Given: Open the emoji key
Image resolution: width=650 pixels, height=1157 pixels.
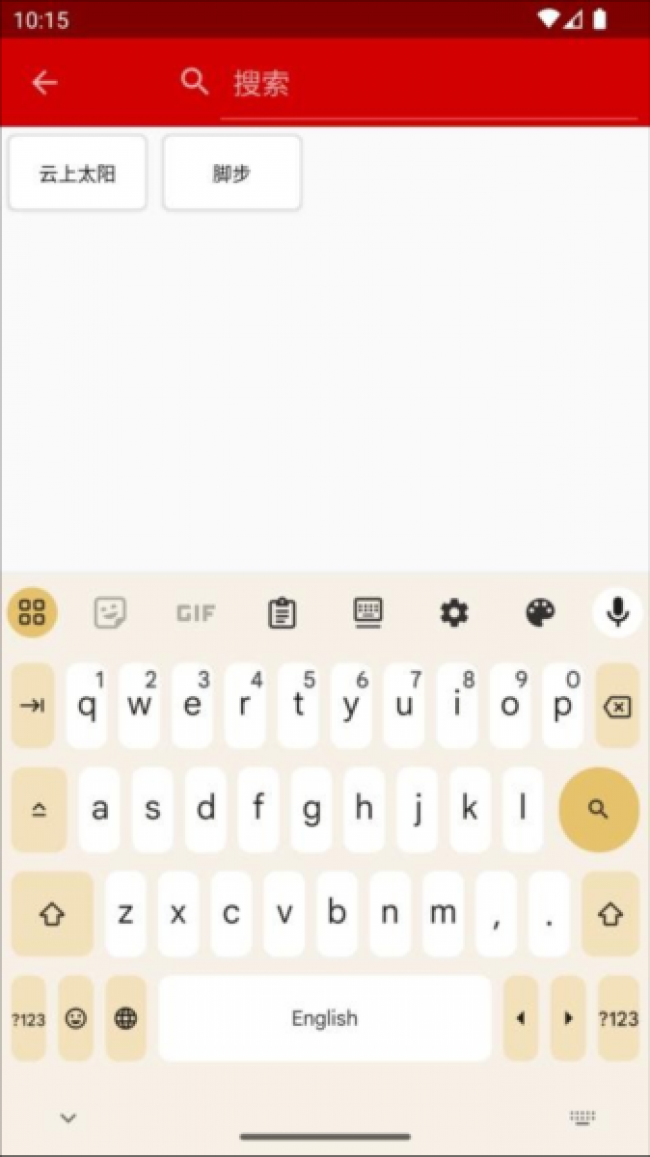Looking at the screenshot, I should pyautogui.click(x=76, y=1018).
